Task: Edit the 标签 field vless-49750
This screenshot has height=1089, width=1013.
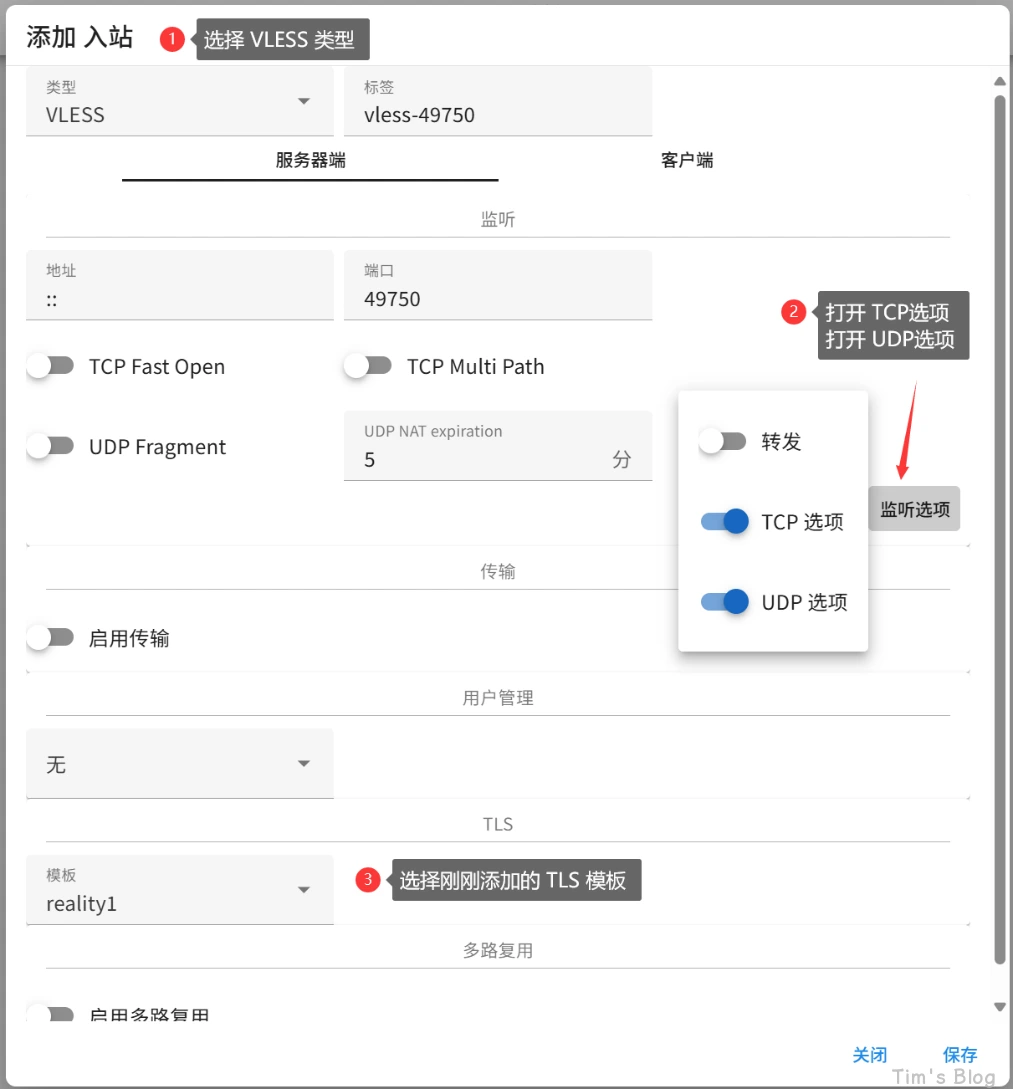Action: 497,114
